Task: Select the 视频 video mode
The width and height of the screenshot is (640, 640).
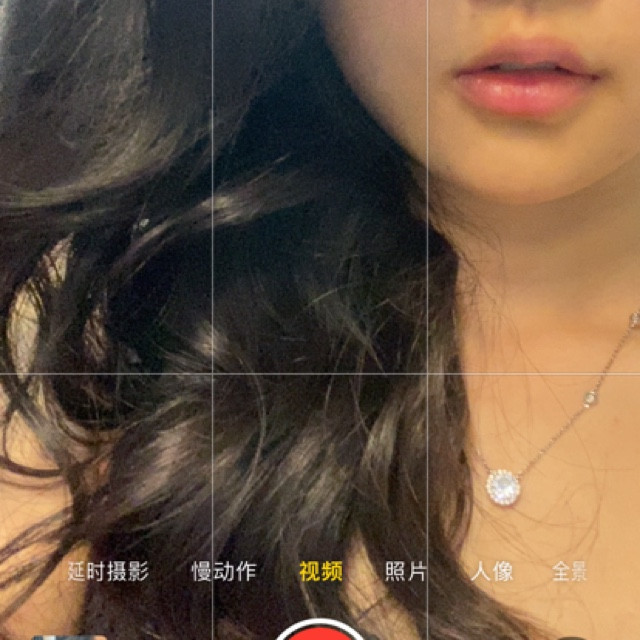Action: pos(321,572)
